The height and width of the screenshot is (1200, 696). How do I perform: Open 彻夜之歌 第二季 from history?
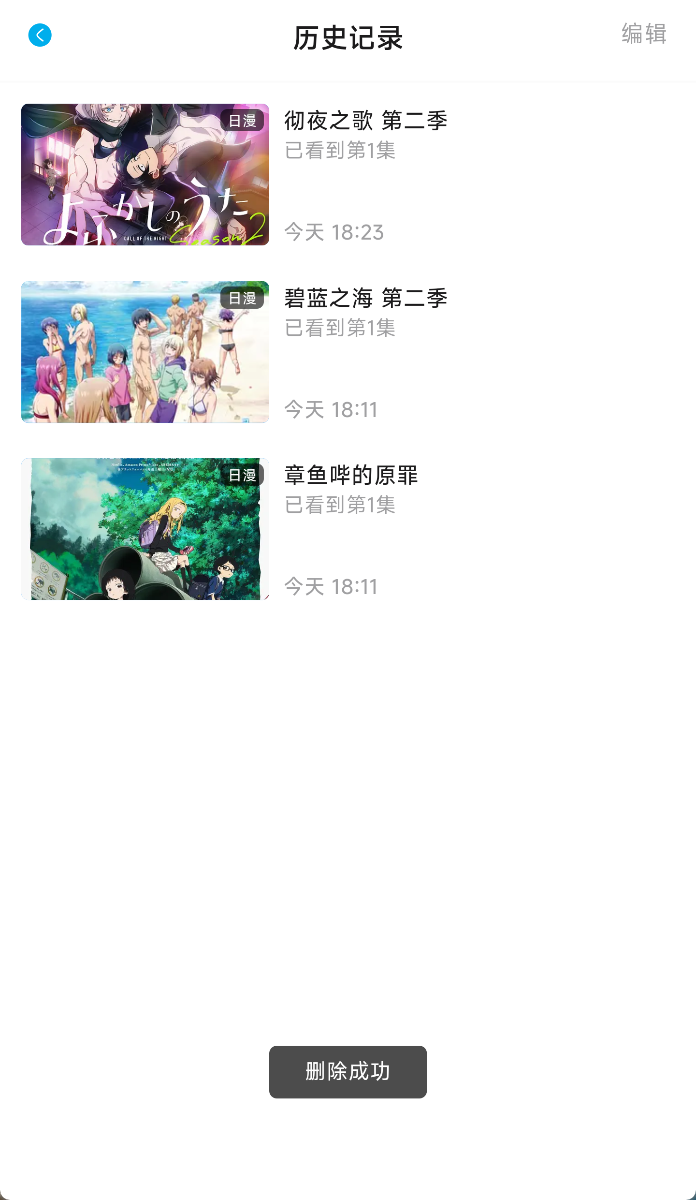[x=365, y=122]
